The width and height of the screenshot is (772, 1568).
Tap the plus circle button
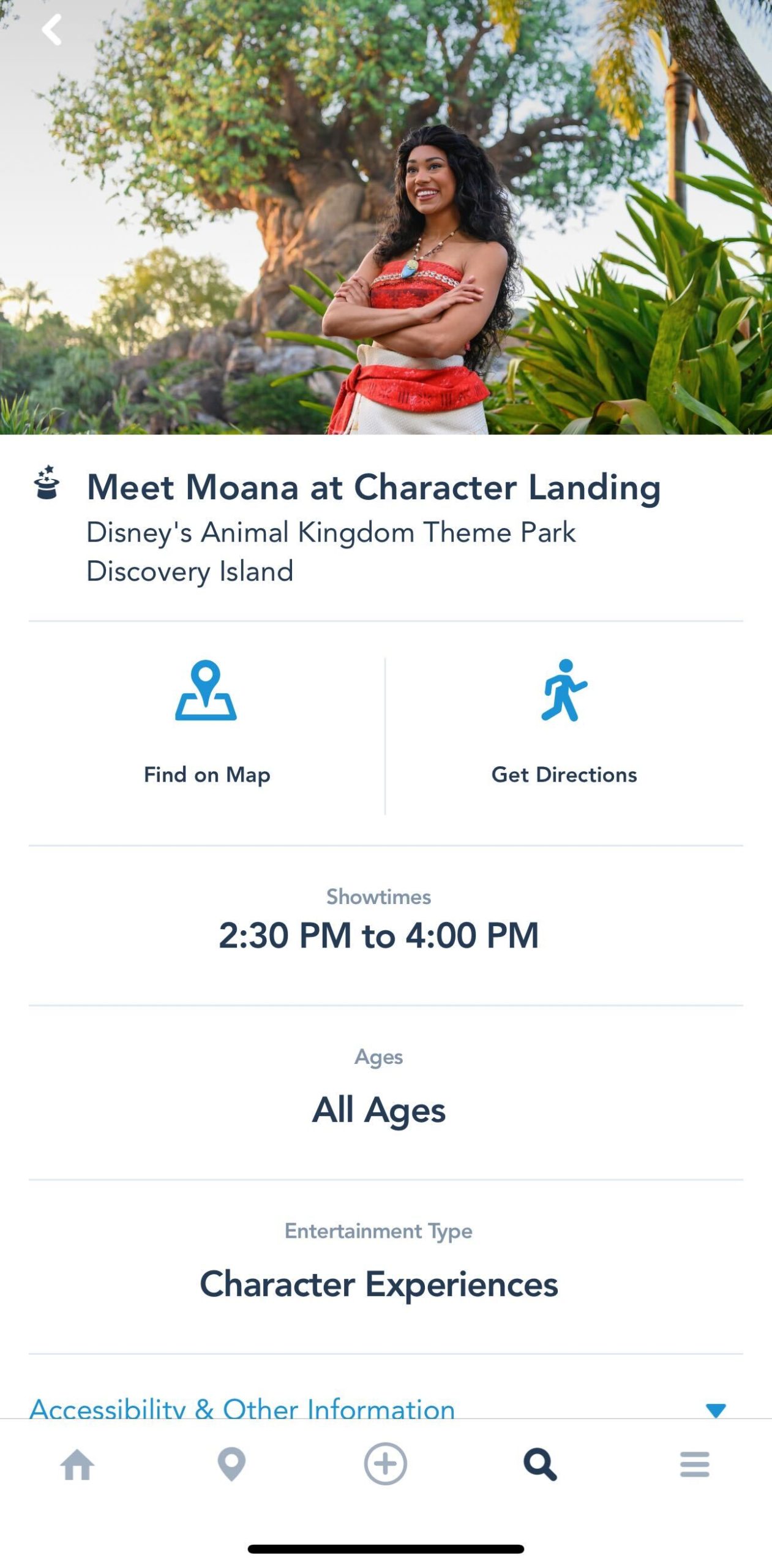tap(385, 1464)
